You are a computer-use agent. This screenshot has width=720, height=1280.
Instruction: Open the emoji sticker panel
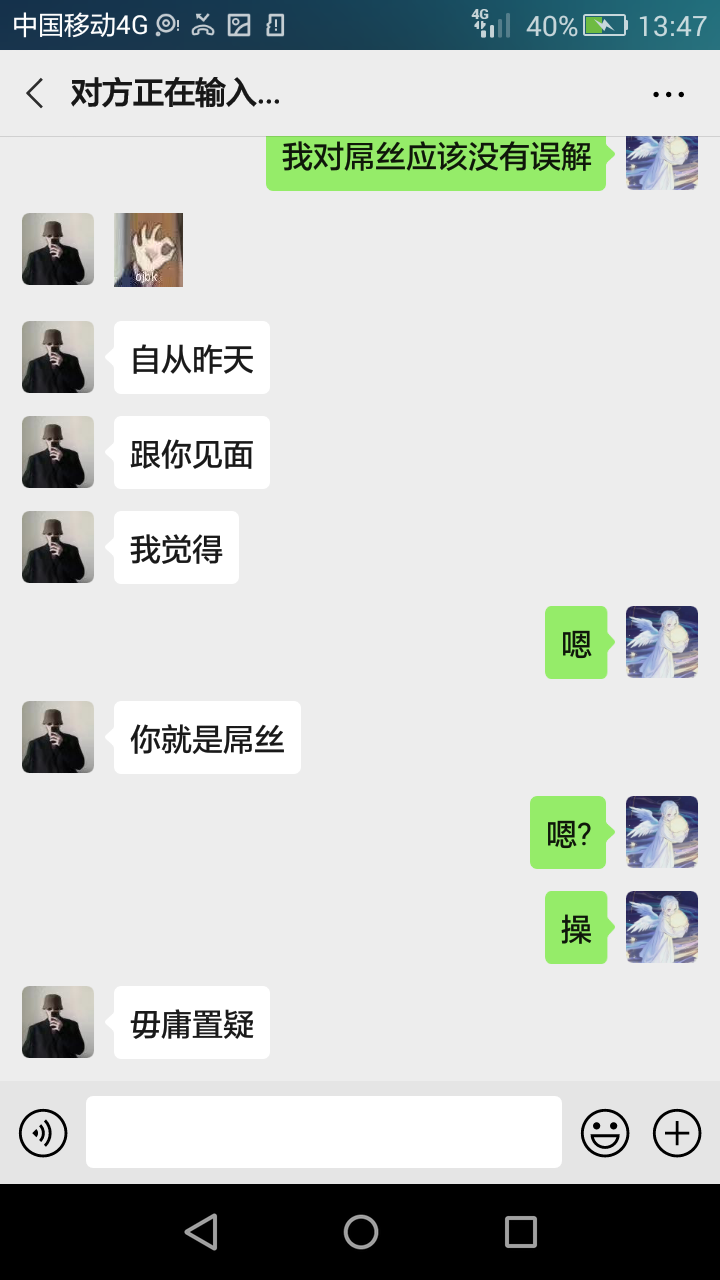(605, 1133)
